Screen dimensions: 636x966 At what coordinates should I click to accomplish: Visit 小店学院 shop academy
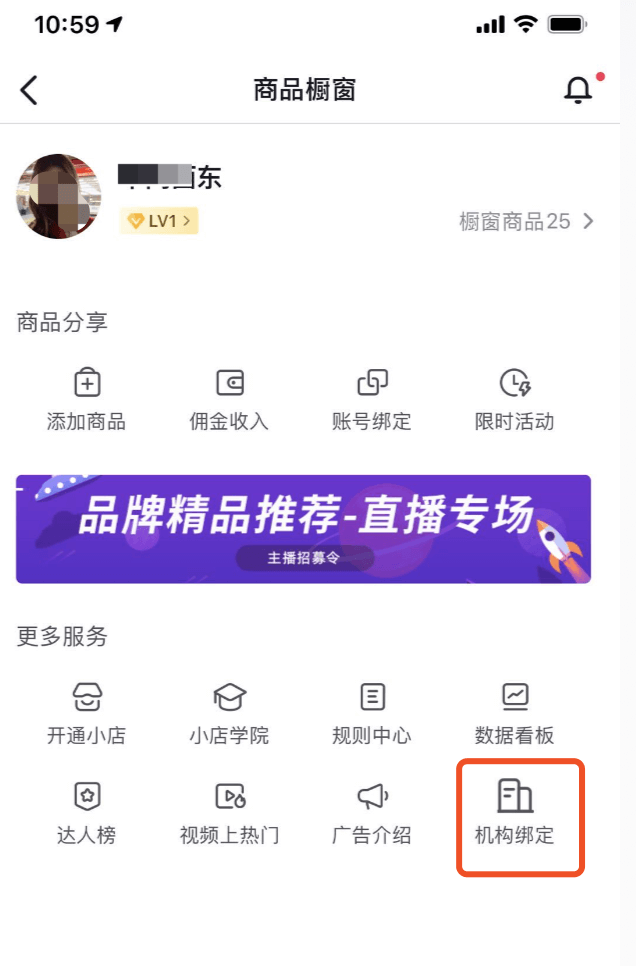pos(229,713)
